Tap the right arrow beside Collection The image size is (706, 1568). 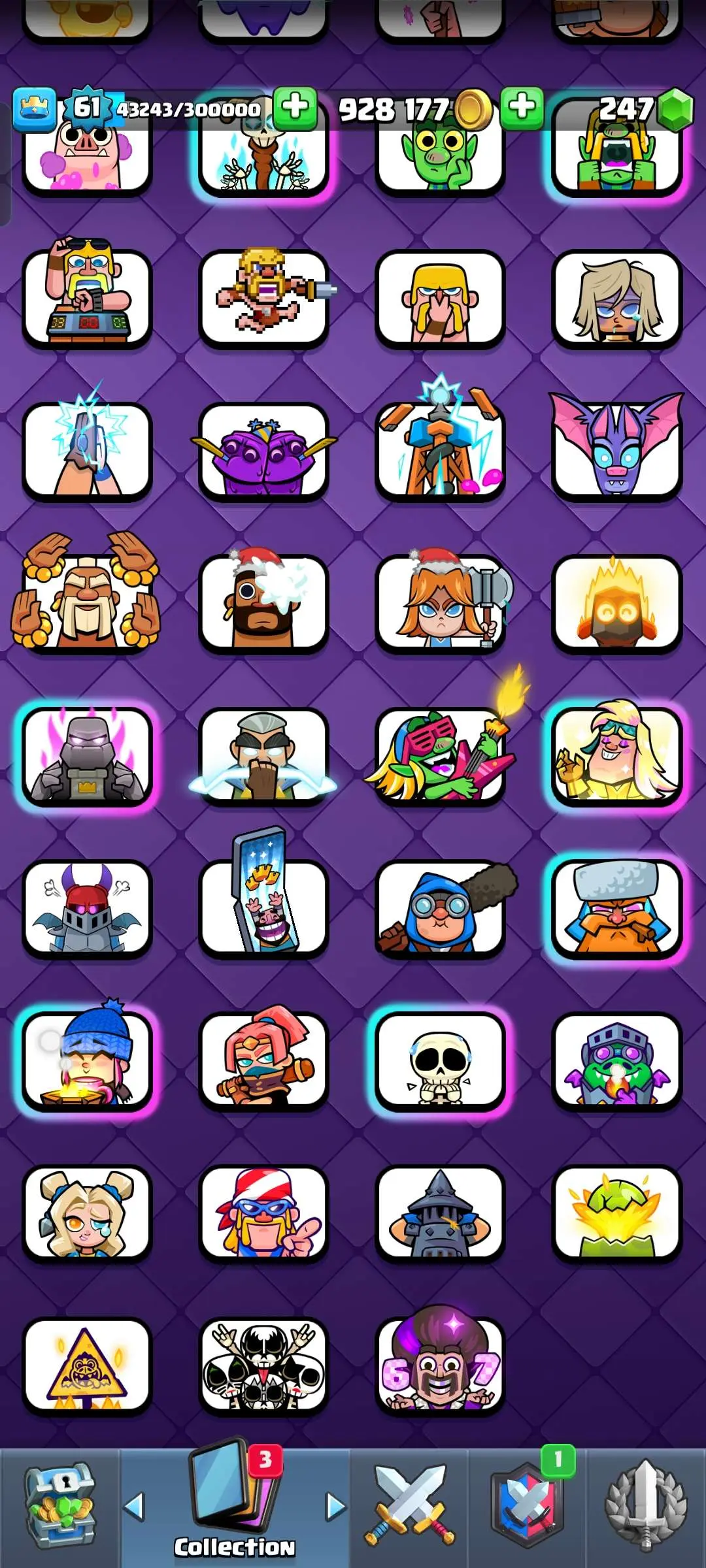(x=335, y=1507)
